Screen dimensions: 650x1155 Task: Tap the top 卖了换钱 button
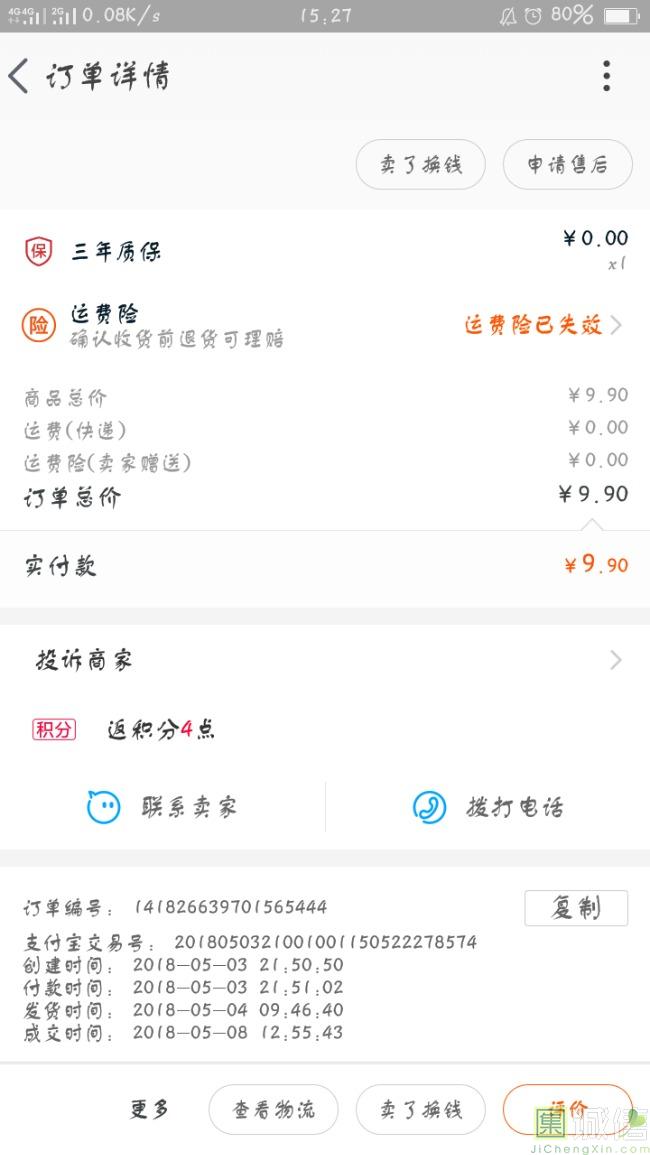click(420, 165)
